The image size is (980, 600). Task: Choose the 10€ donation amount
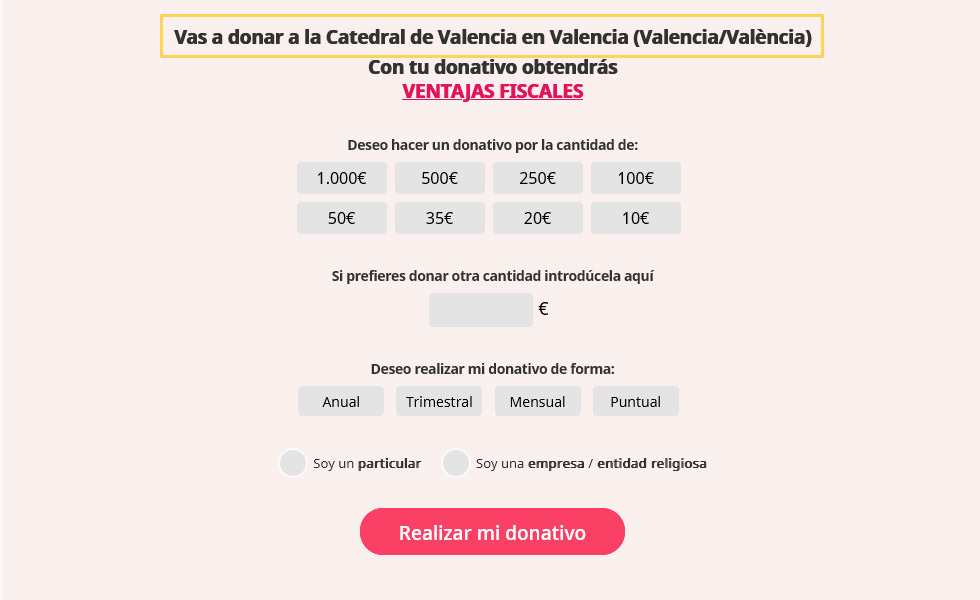635,218
